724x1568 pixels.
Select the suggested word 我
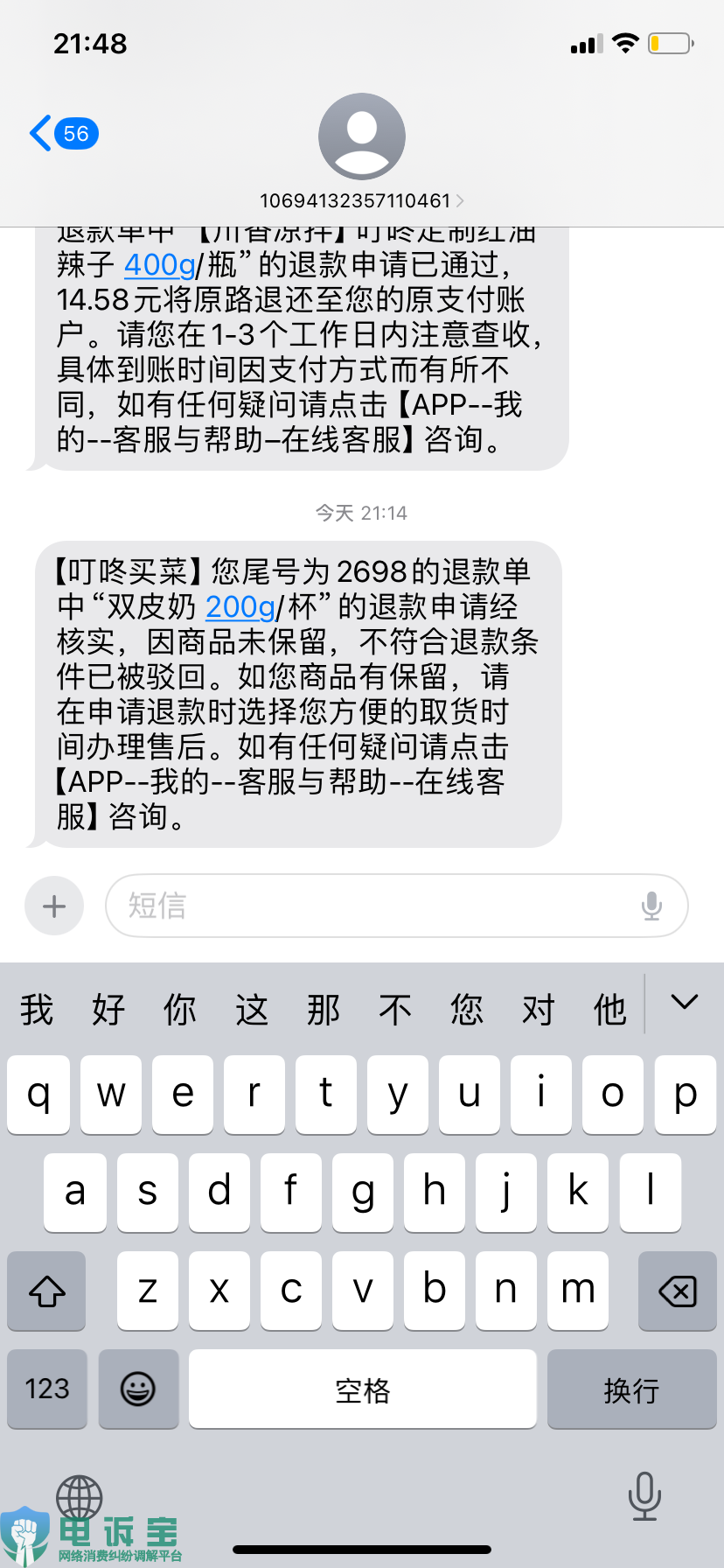(37, 1010)
